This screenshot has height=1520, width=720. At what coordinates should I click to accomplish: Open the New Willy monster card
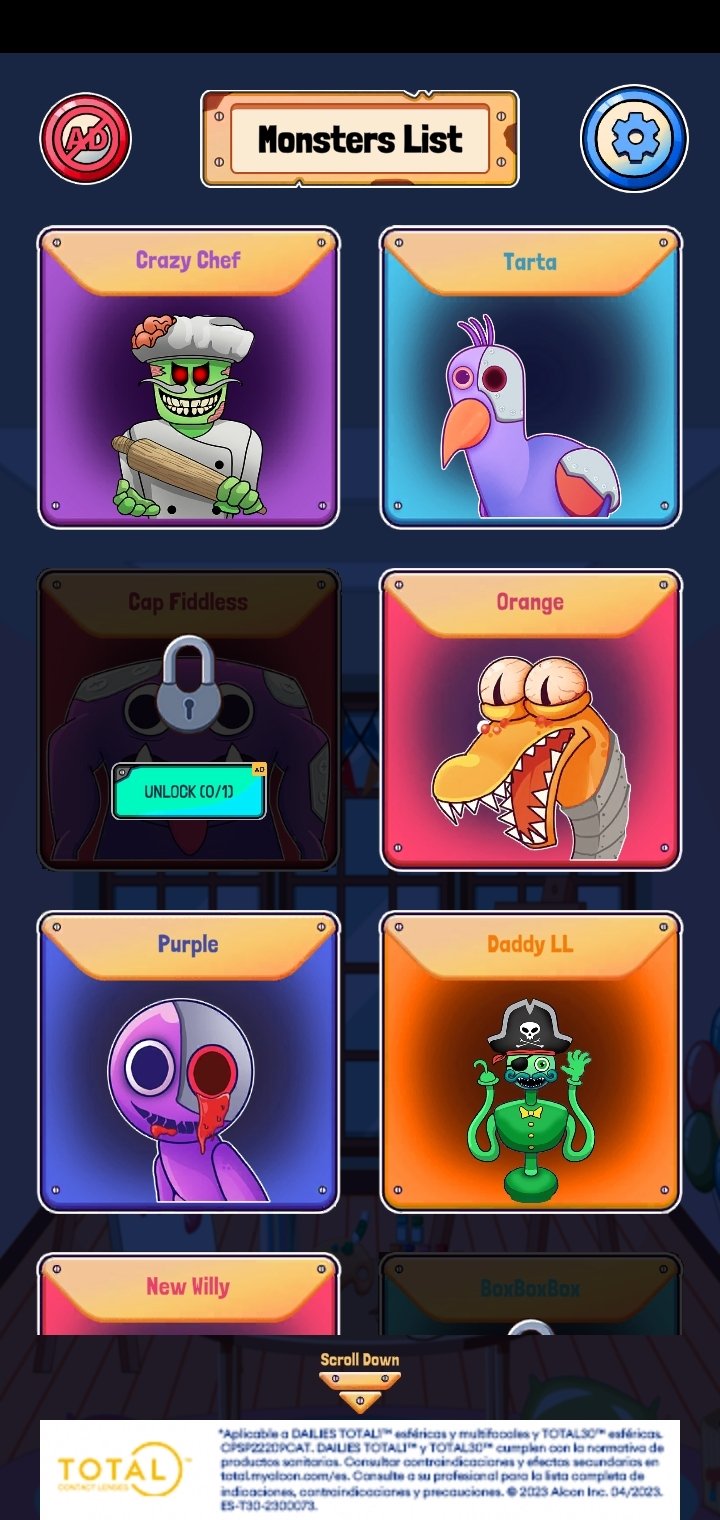tap(189, 1294)
